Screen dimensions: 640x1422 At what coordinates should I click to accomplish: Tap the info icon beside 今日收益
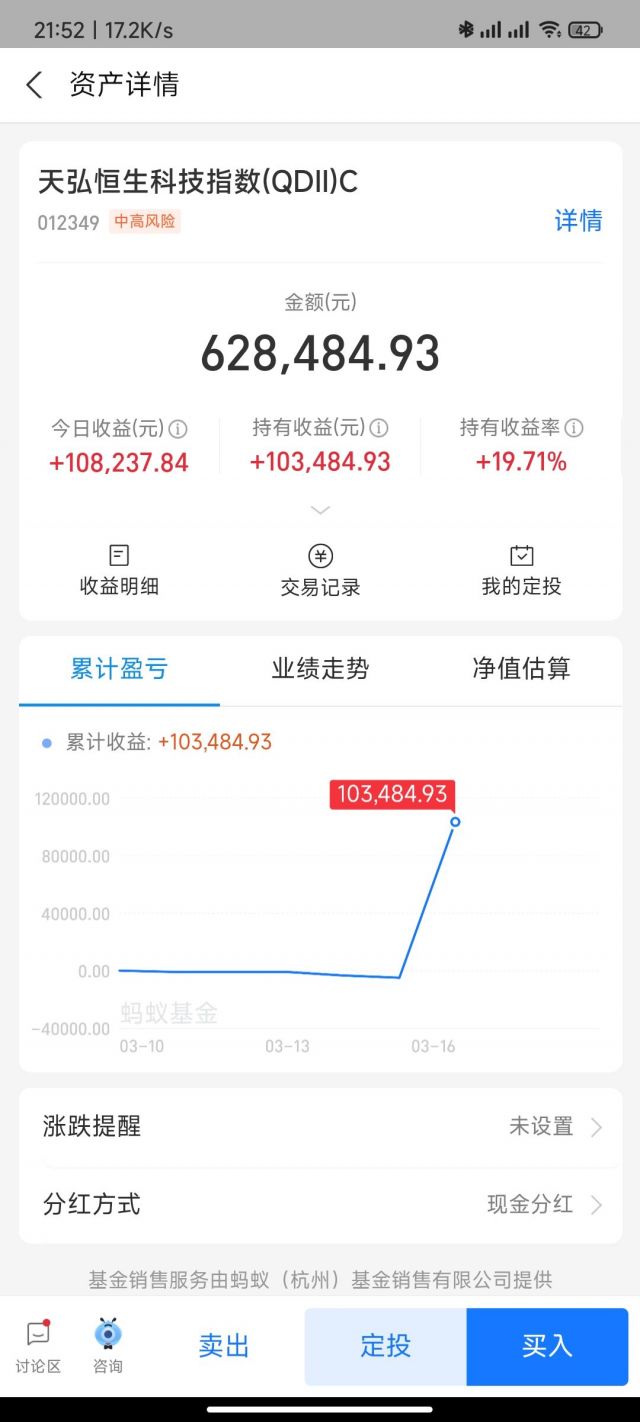(x=178, y=429)
